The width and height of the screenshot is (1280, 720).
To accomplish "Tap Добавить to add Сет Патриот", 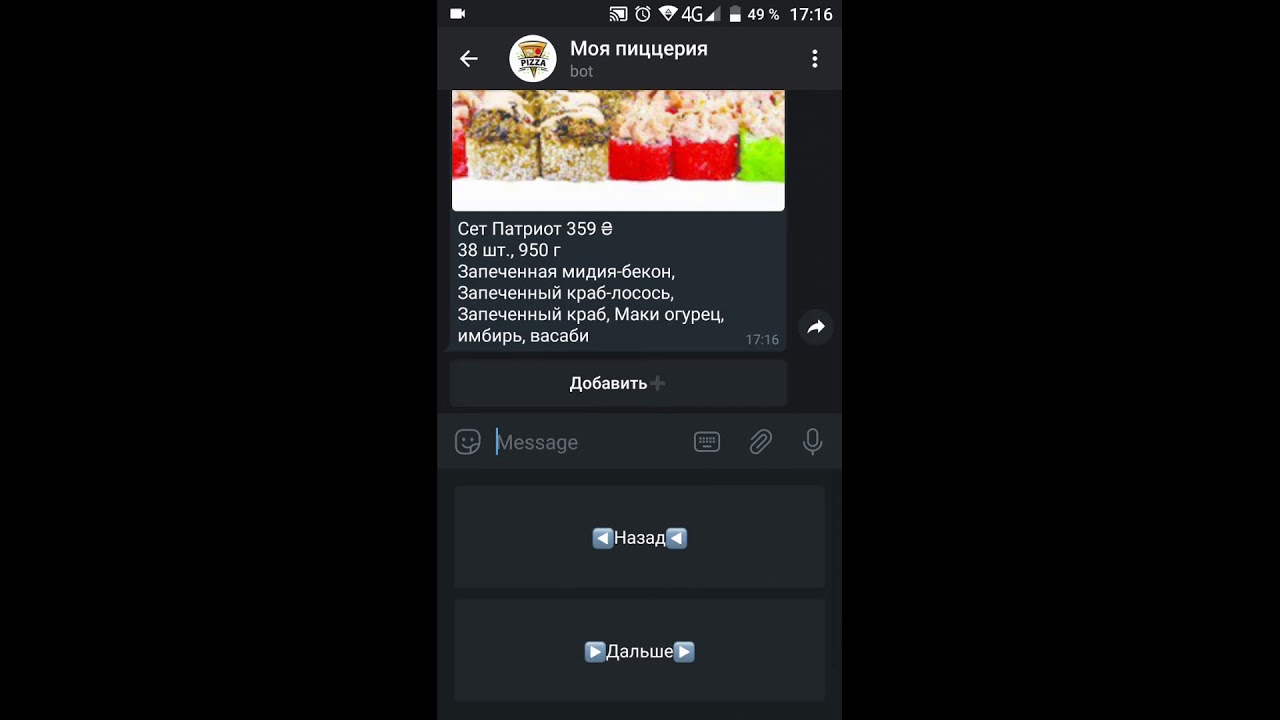I will click(618, 384).
